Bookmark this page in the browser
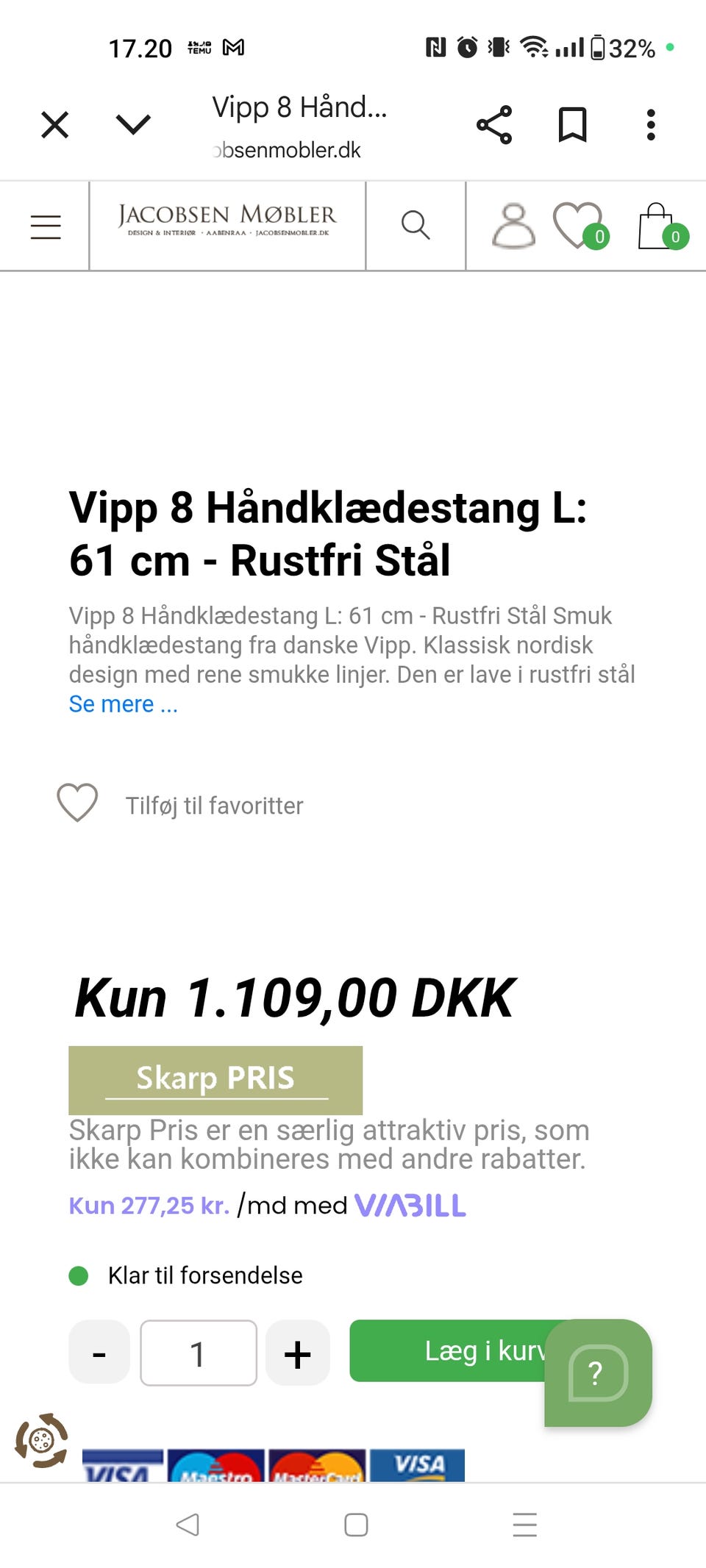Viewport: 706px width, 1568px height. (572, 125)
